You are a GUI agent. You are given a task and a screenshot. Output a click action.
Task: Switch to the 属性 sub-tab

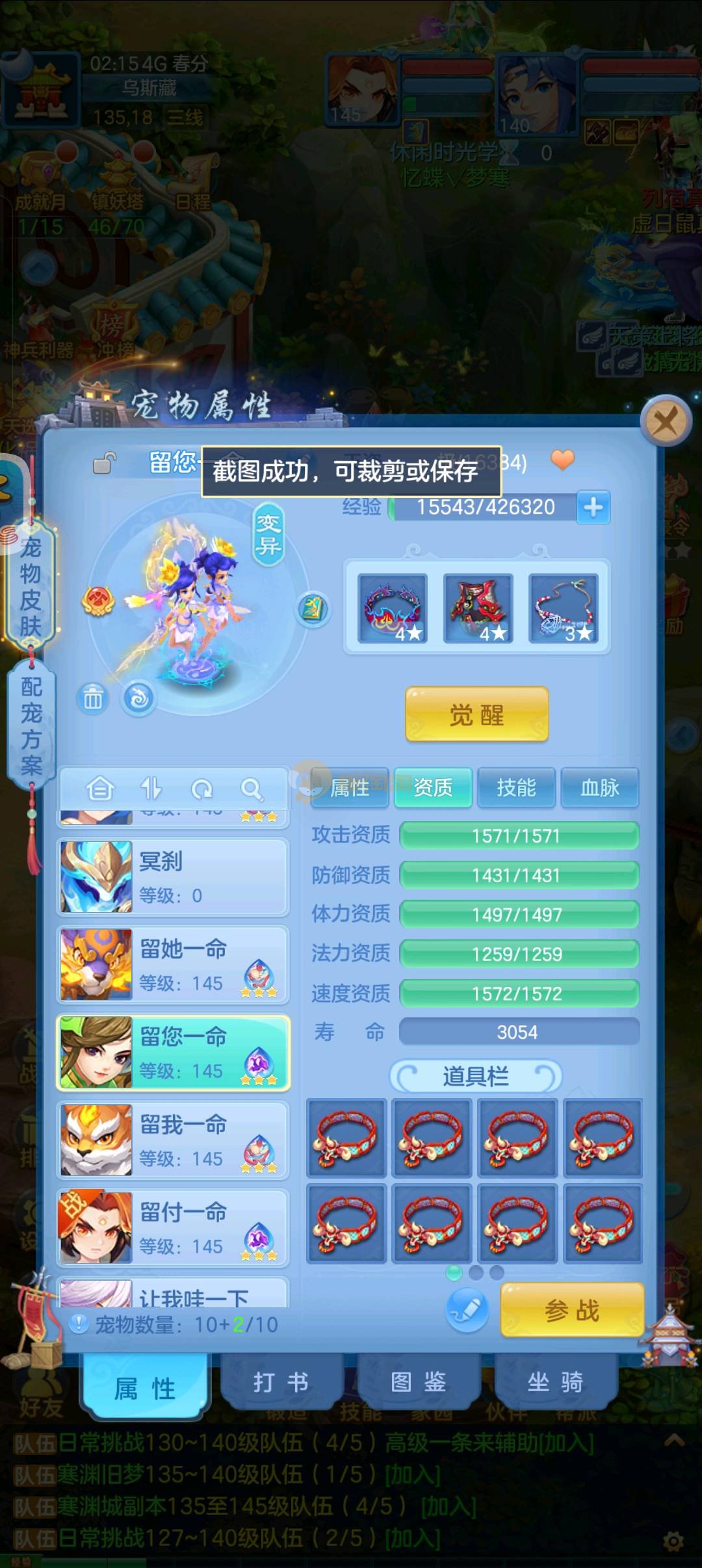click(350, 787)
